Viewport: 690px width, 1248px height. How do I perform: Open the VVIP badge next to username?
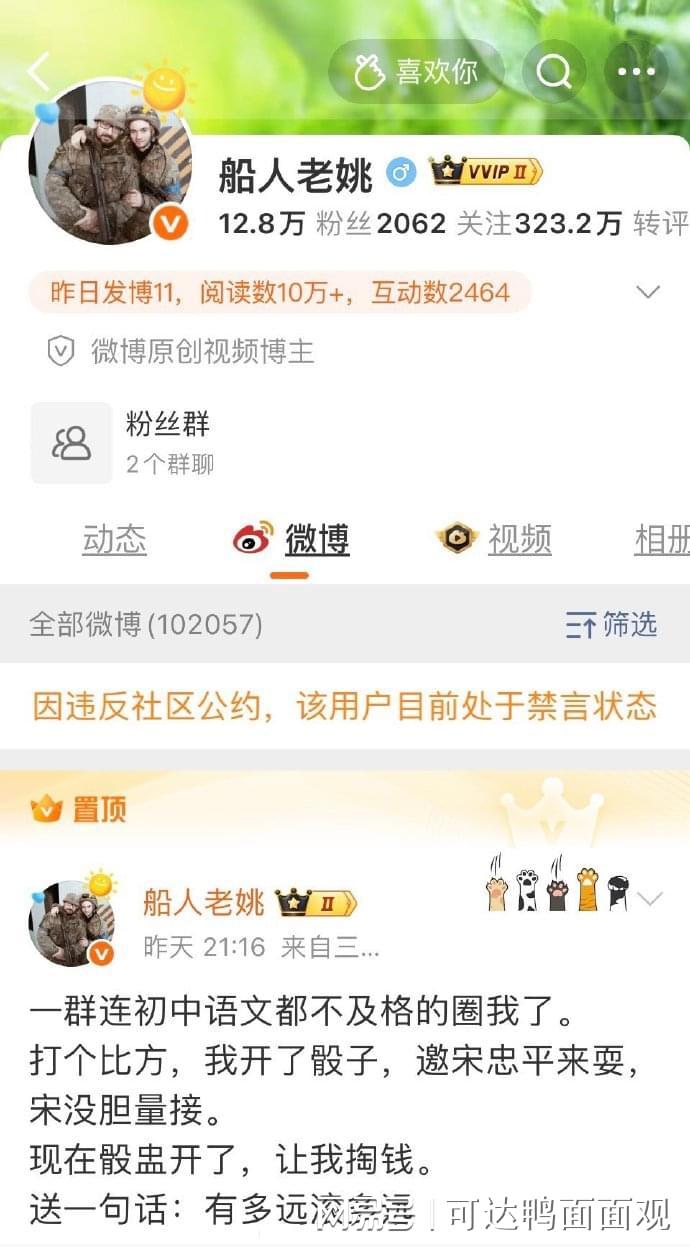(486, 172)
